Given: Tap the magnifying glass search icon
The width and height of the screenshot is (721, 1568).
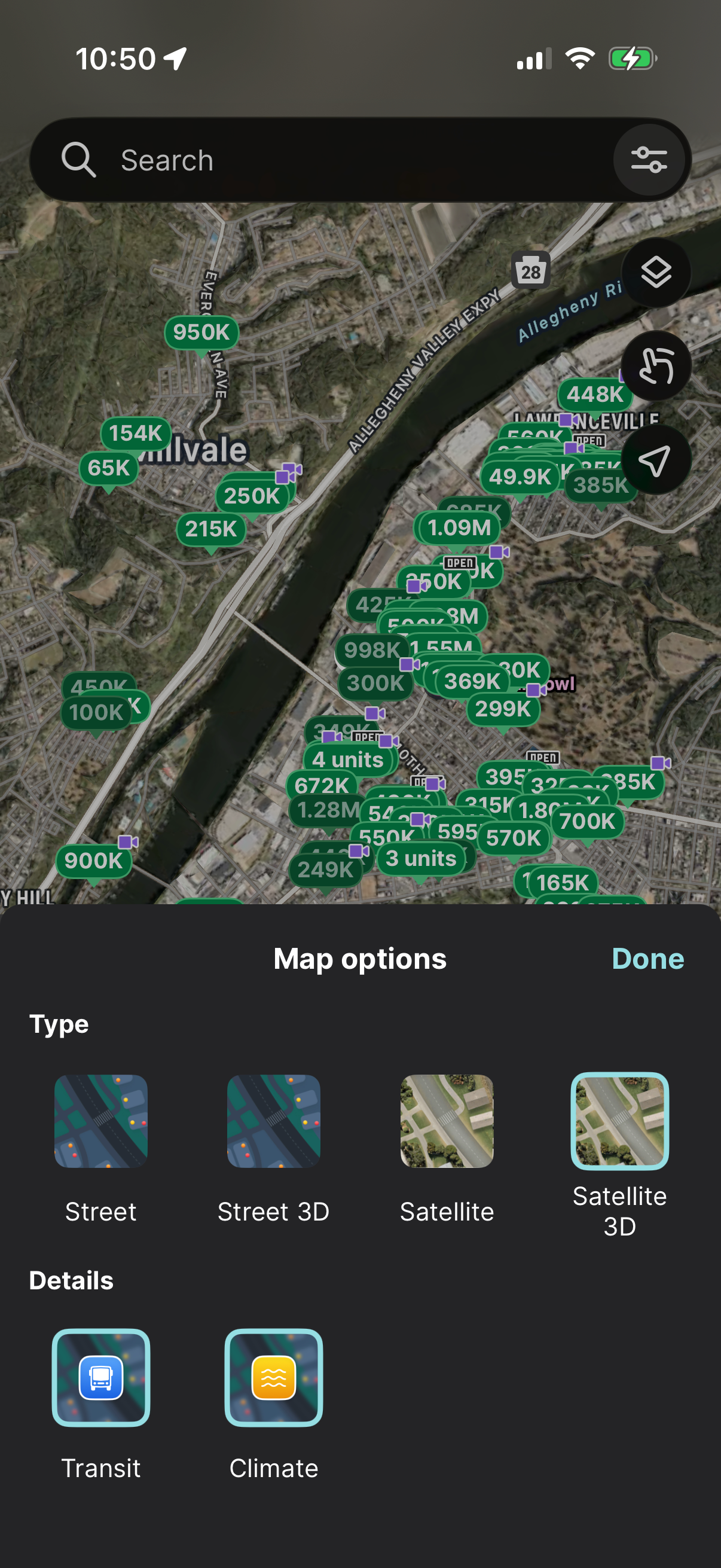Looking at the screenshot, I should (x=78, y=160).
